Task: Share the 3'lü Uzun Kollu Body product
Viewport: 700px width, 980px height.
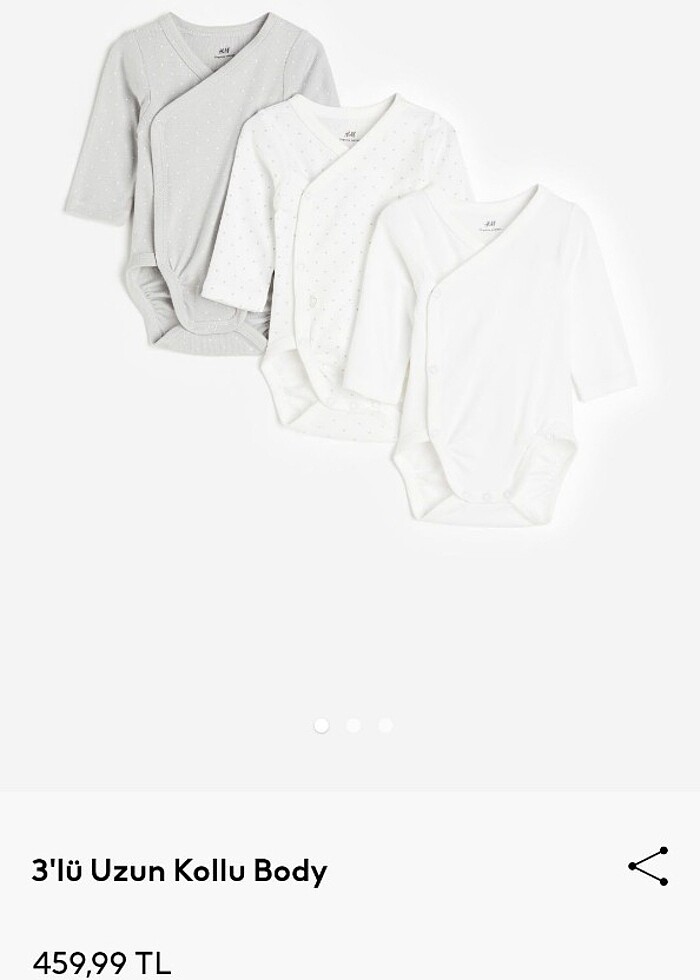Action: pos(648,867)
